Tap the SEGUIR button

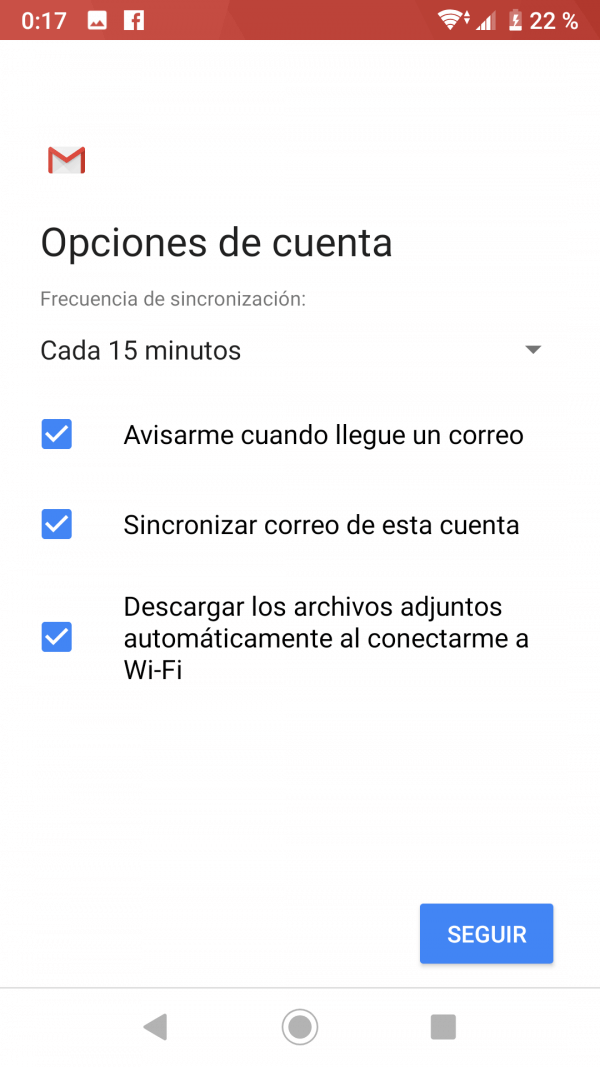point(486,934)
